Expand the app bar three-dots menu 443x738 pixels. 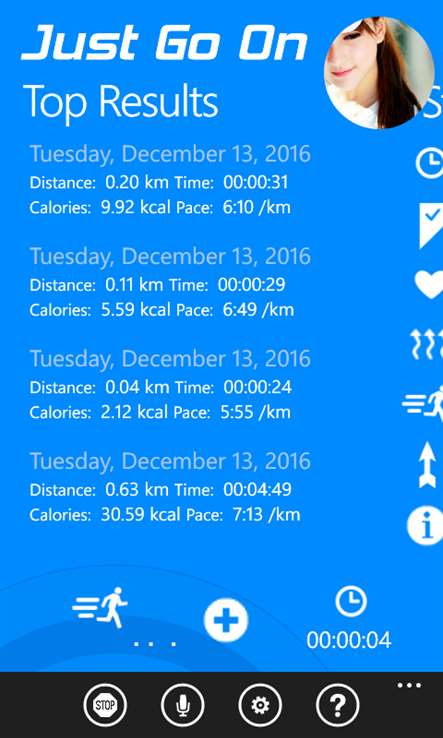pyautogui.click(x=409, y=685)
